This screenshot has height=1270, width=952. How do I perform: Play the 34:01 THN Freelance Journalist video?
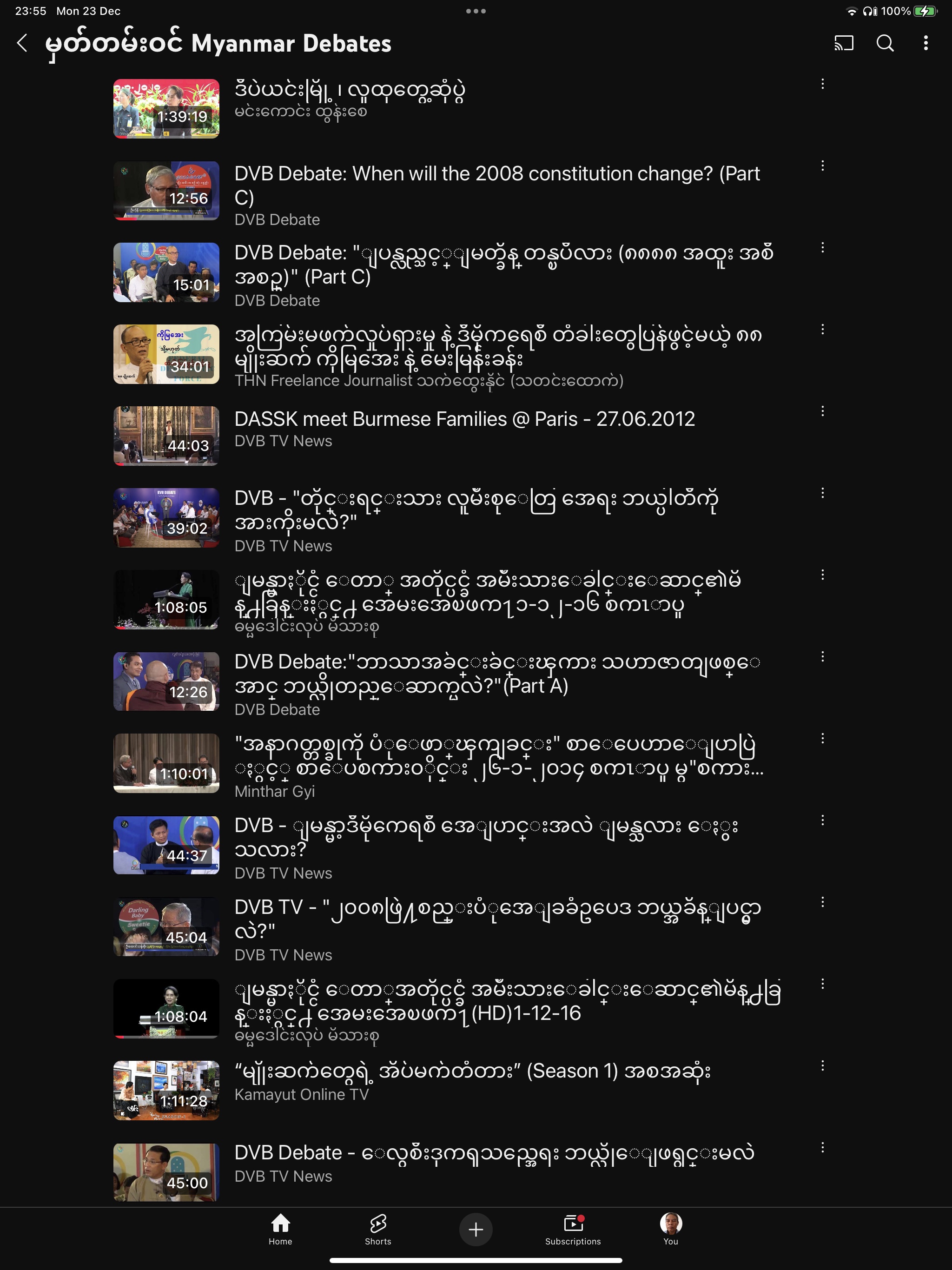pyautogui.click(x=166, y=354)
